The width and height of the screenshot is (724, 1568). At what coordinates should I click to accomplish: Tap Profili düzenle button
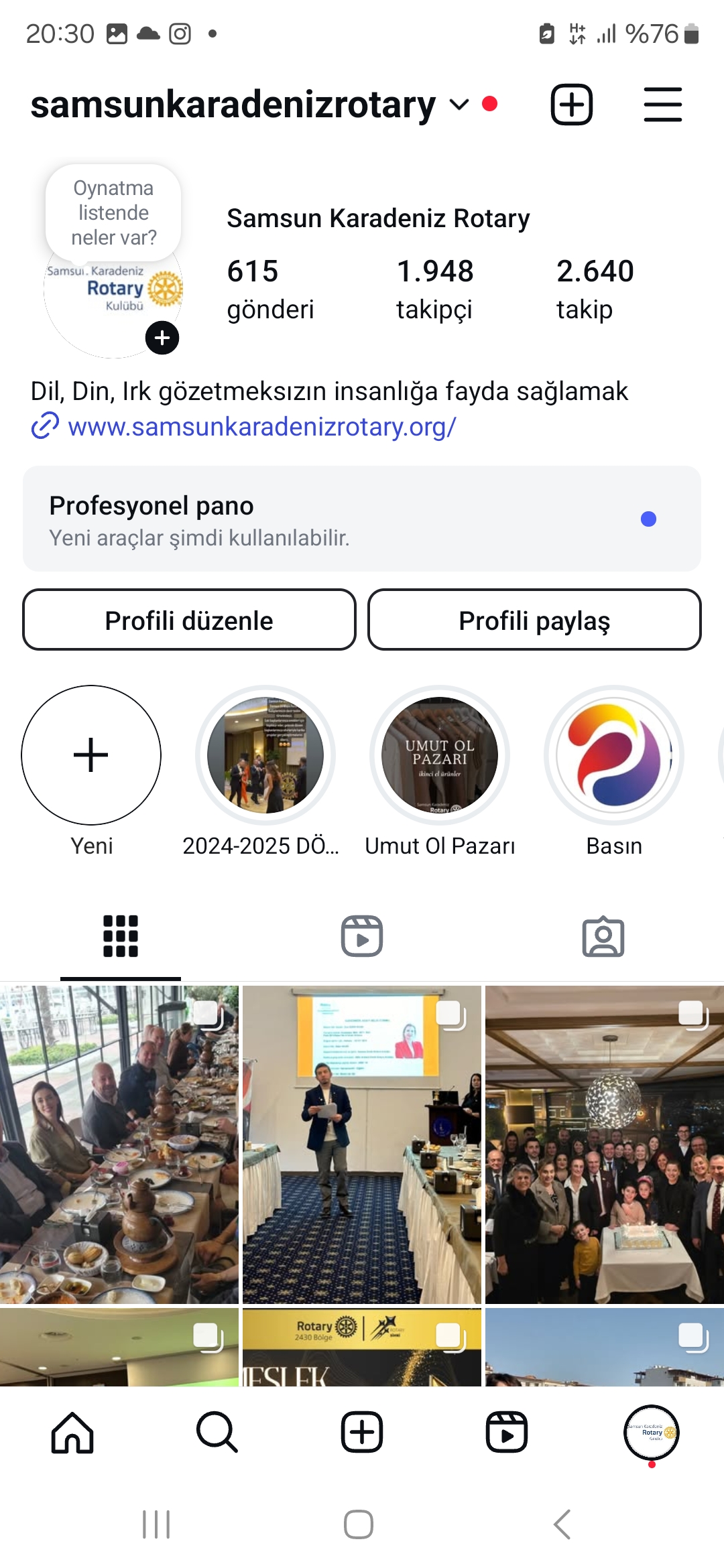189,620
